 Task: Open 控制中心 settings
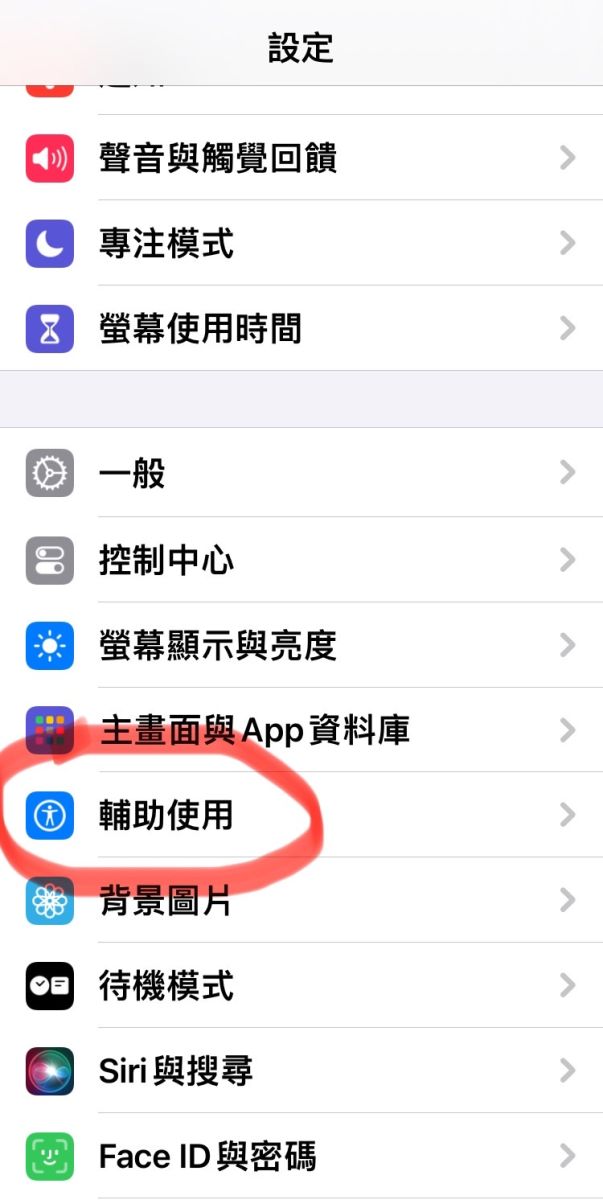click(166, 559)
